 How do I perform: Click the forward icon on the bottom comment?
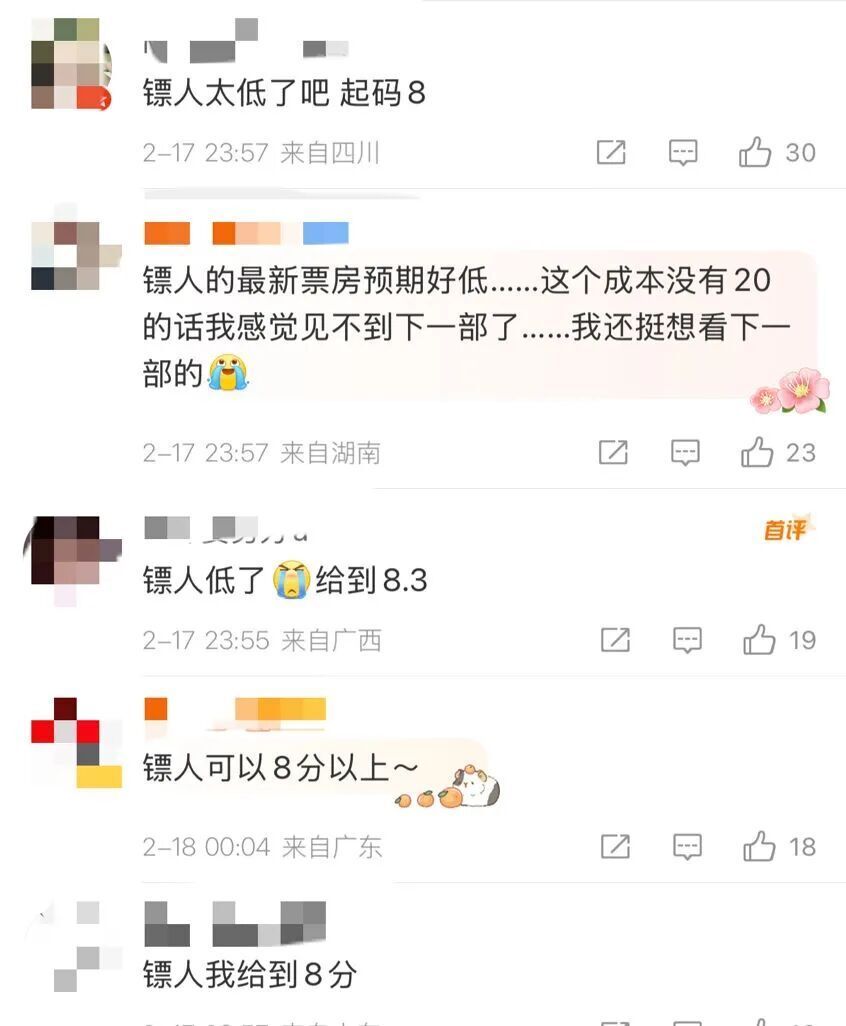point(612,1022)
